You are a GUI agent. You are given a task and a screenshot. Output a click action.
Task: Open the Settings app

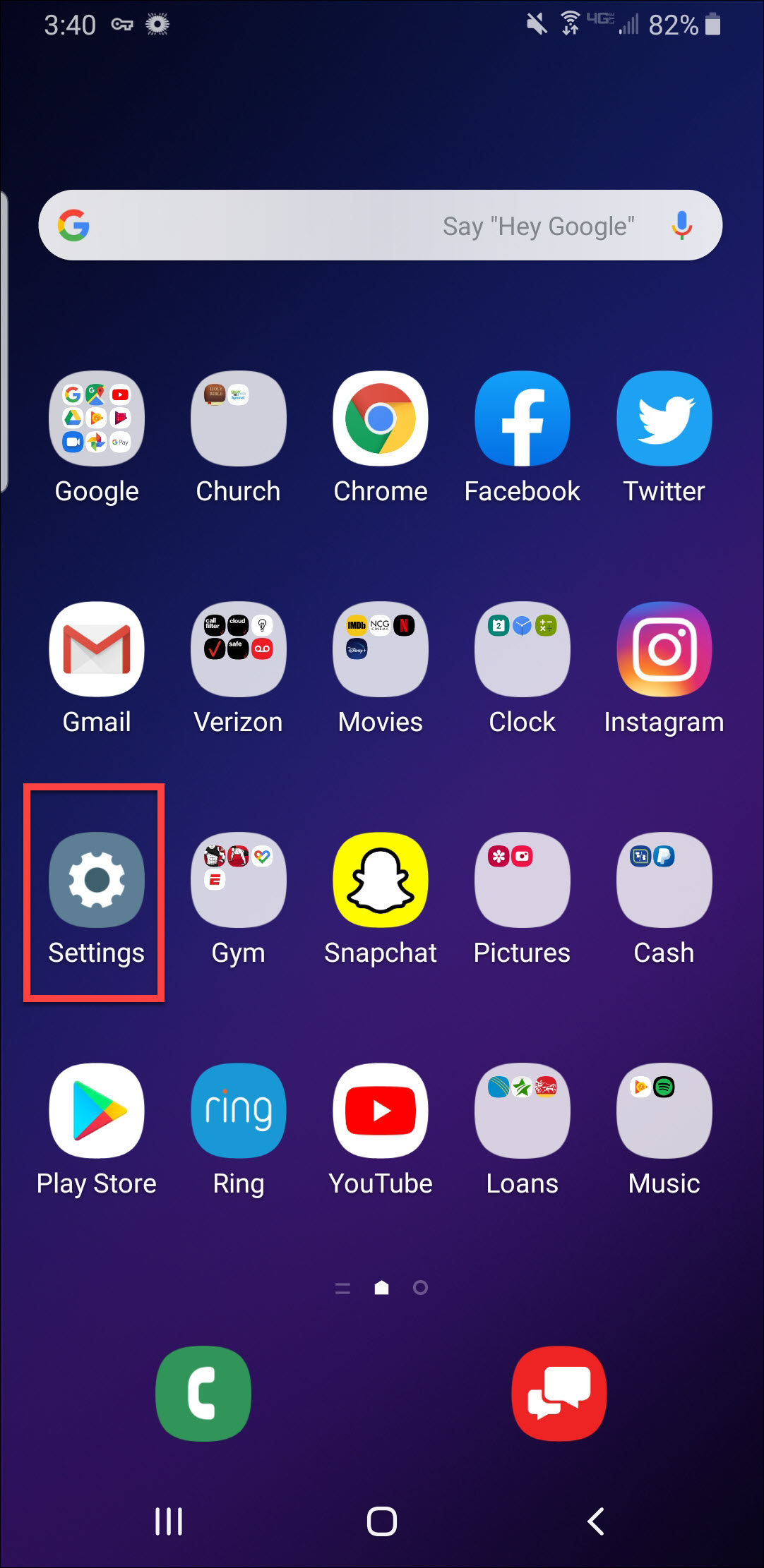coord(97,880)
